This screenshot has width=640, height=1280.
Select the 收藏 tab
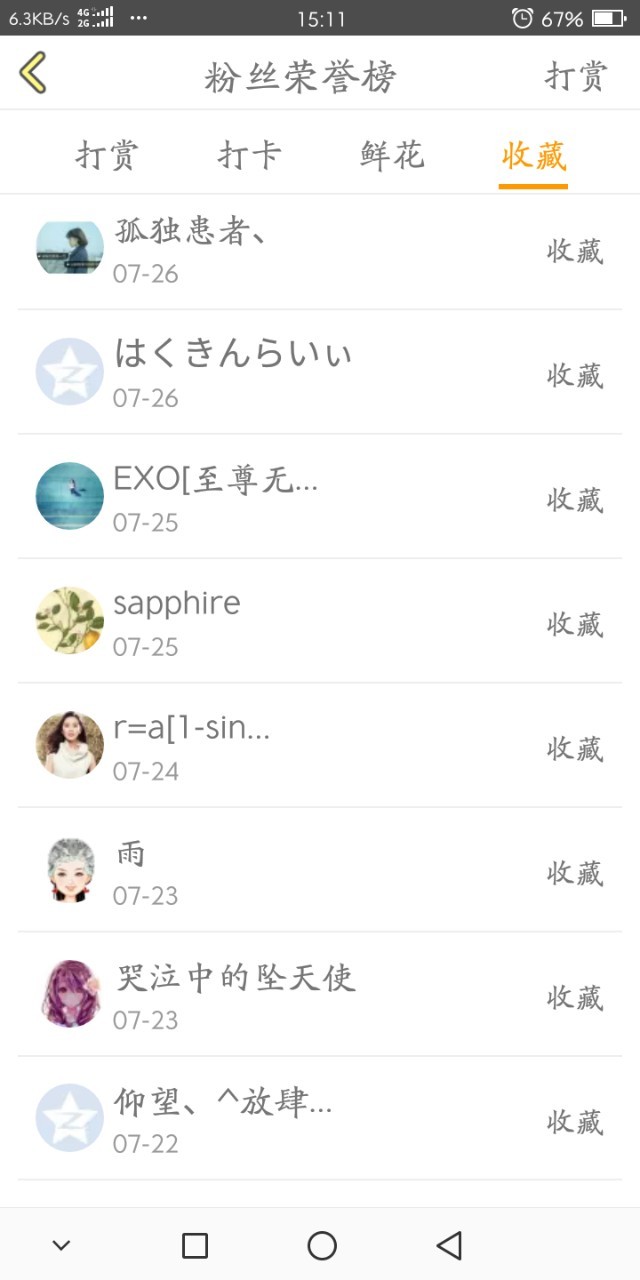click(x=534, y=155)
